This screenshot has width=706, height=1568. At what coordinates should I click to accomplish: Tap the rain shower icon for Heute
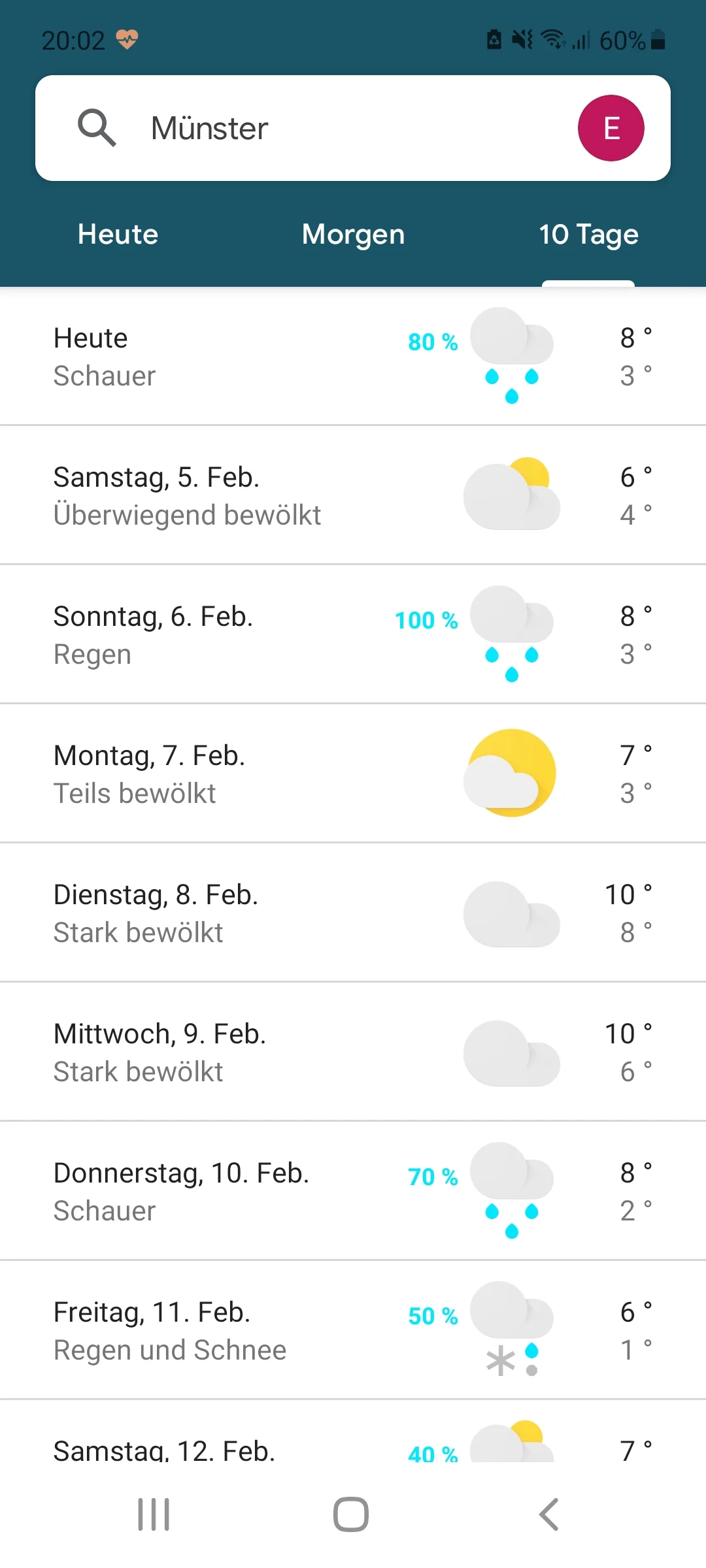(513, 355)
